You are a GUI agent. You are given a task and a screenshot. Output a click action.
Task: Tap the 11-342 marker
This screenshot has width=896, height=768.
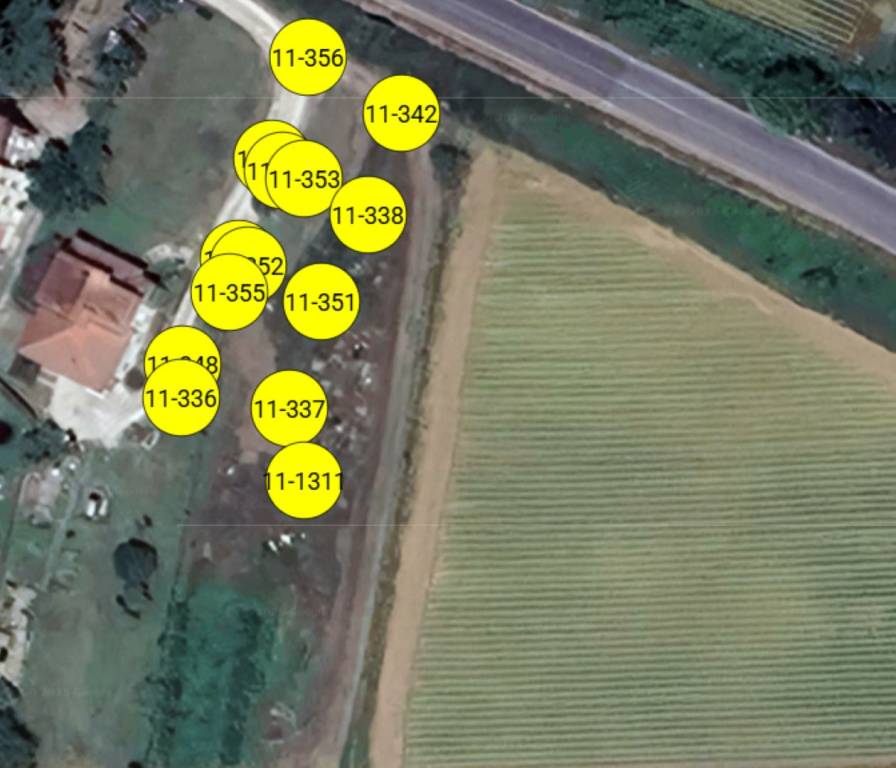click(401, 113)
